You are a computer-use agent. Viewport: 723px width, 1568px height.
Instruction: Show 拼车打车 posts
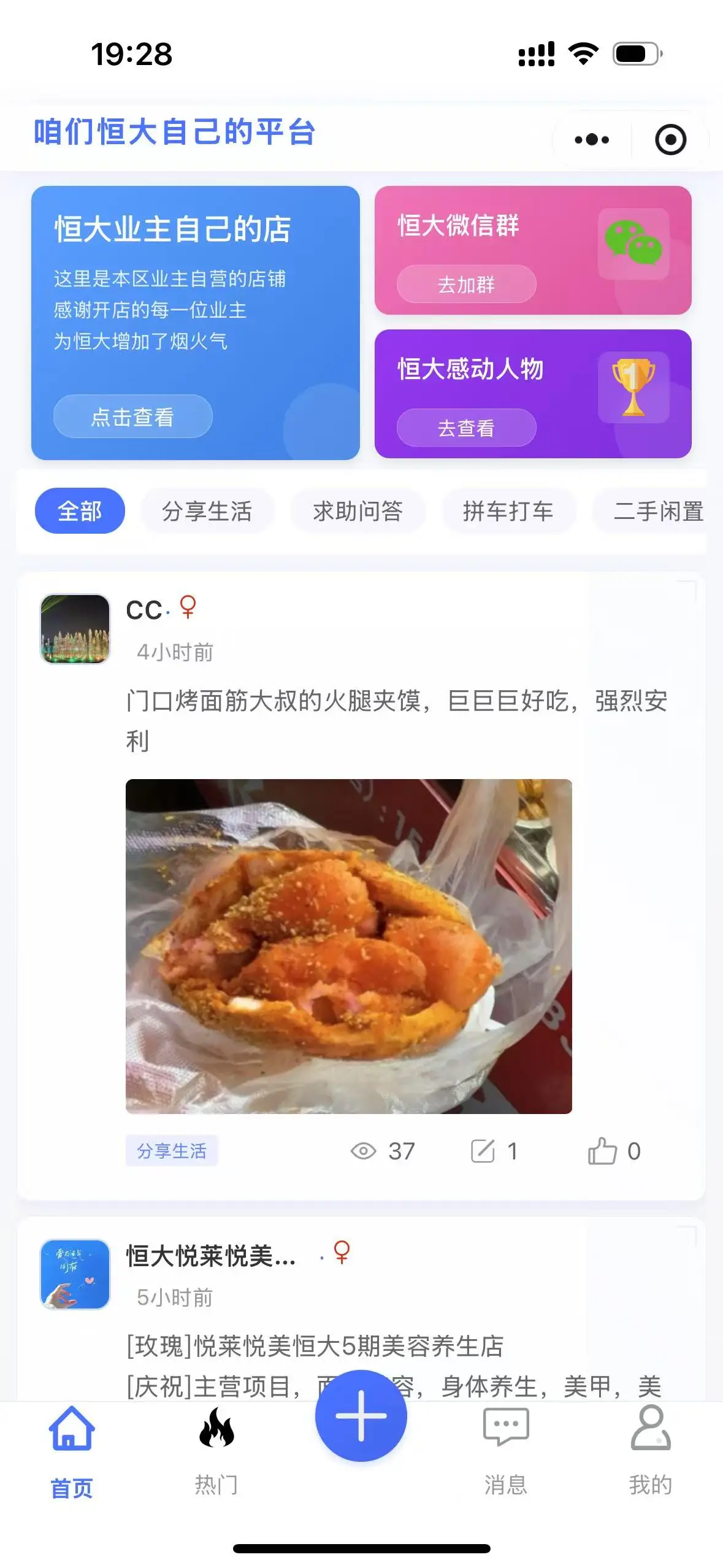(x=508, y=511)
